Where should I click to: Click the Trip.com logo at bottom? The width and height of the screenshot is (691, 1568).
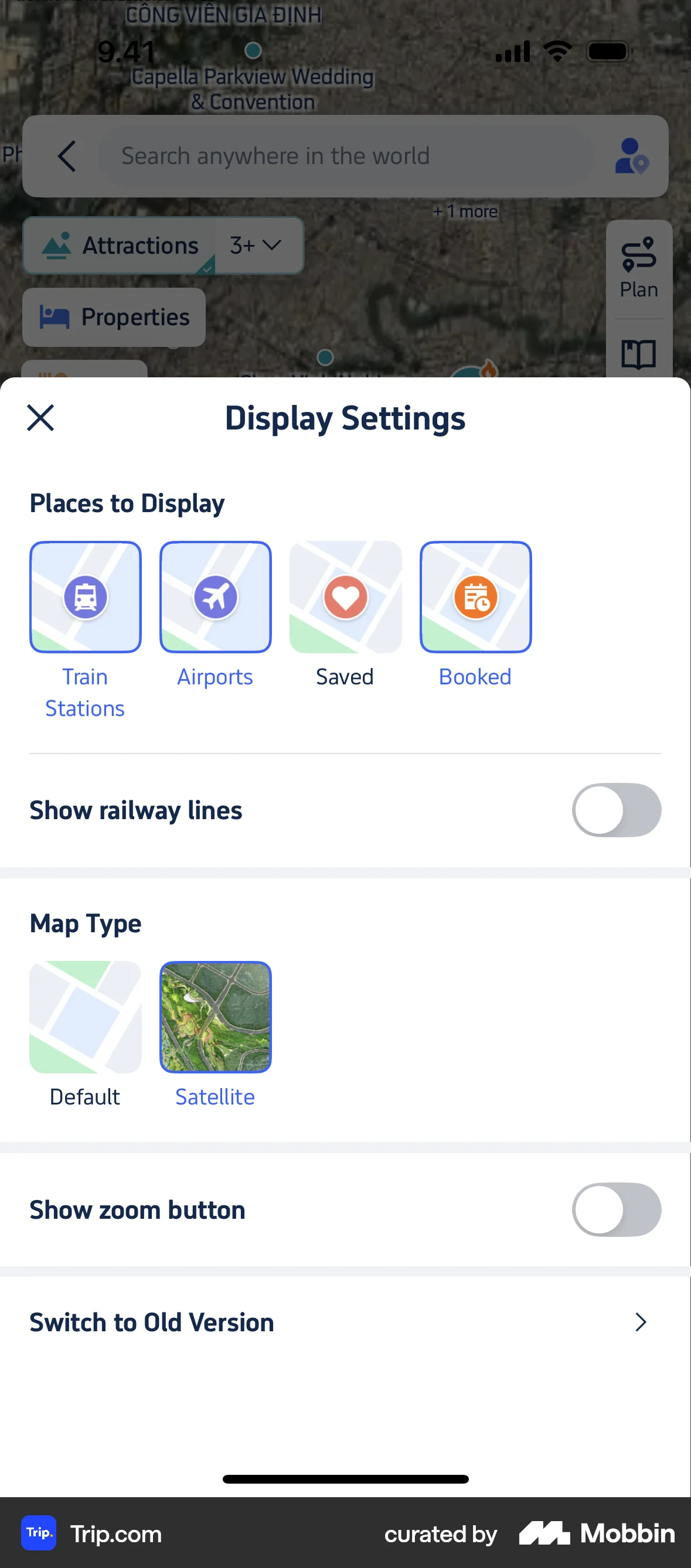tap(38, 1534)
